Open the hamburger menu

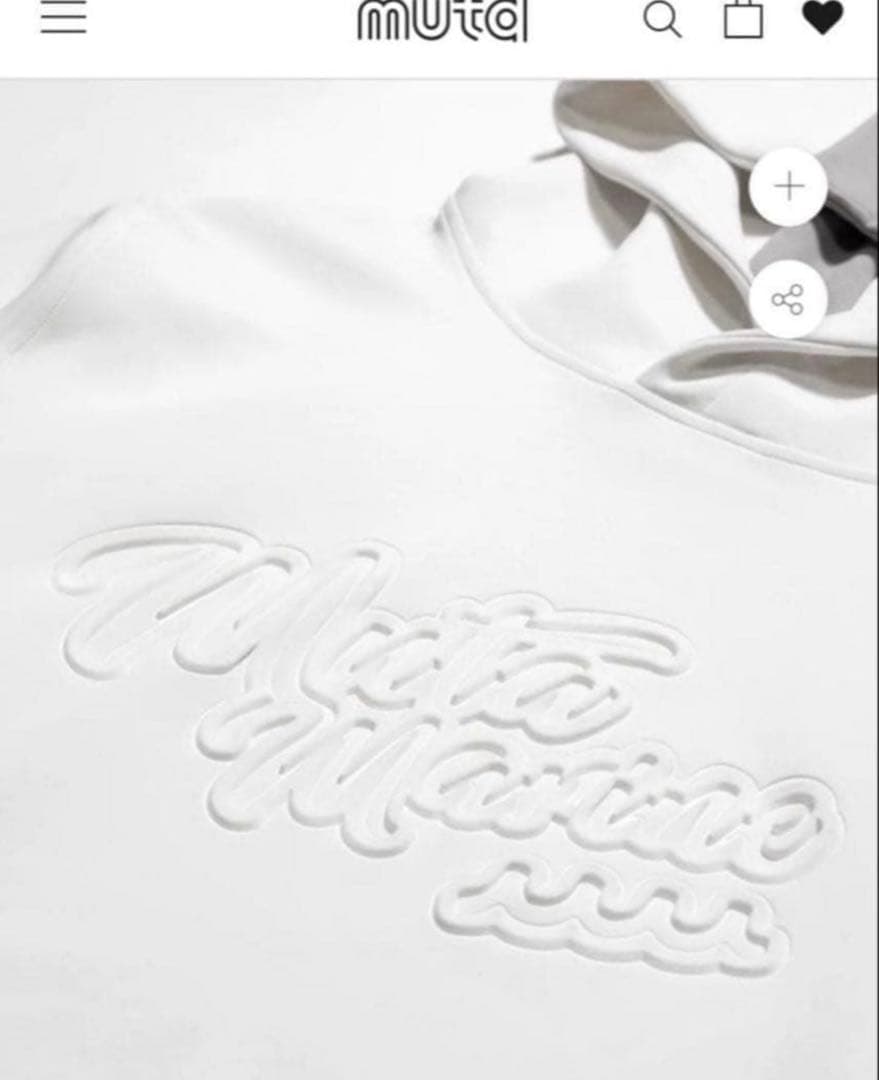coord(63,18)
